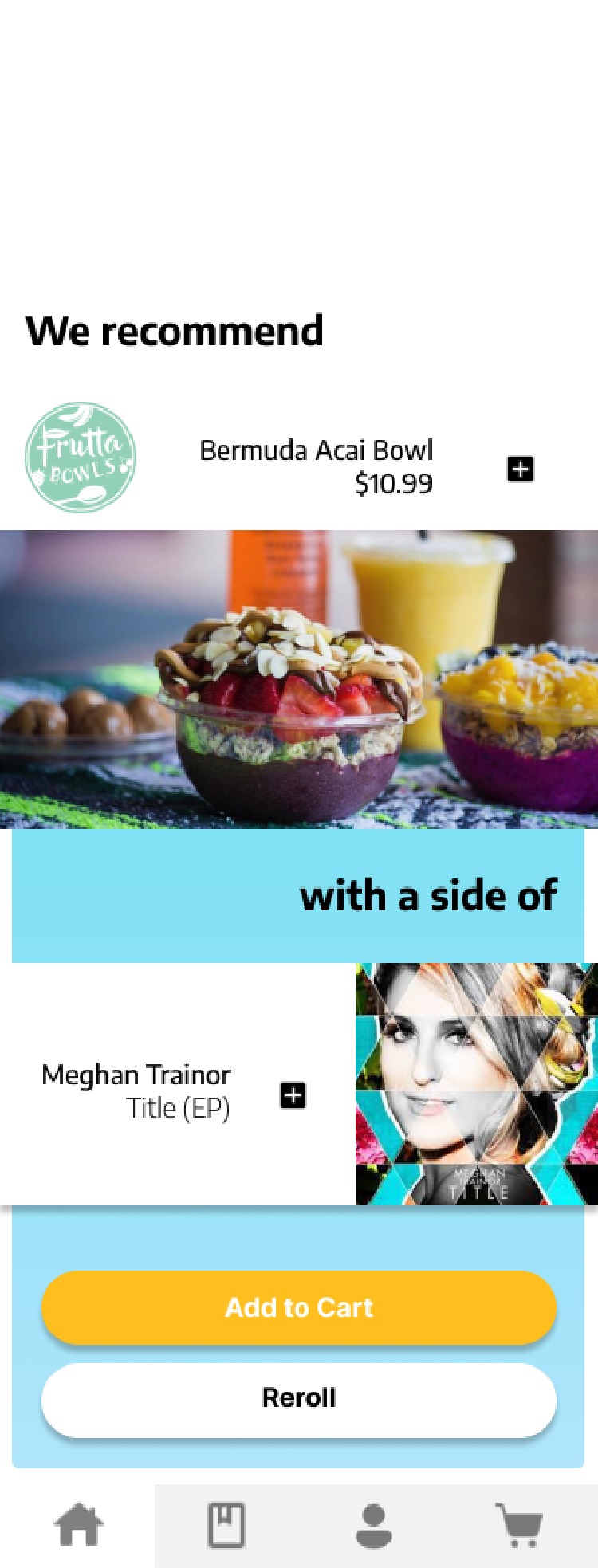Tap the plus icon beside Bermuda Acai Bowl

pyautogui.click(x=521, y=470)
